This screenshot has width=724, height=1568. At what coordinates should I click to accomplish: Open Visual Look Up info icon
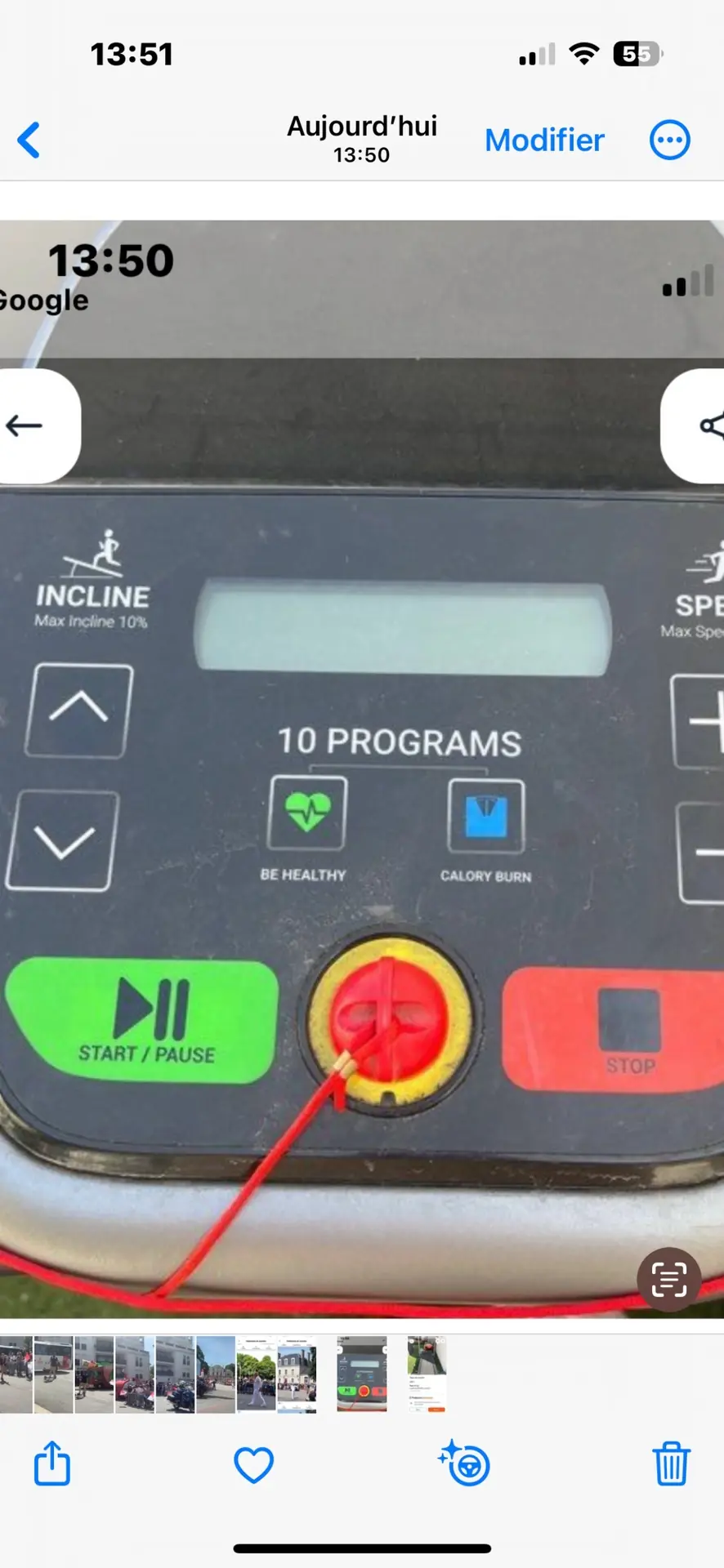pyautogui.click(x=464, y=1463)
